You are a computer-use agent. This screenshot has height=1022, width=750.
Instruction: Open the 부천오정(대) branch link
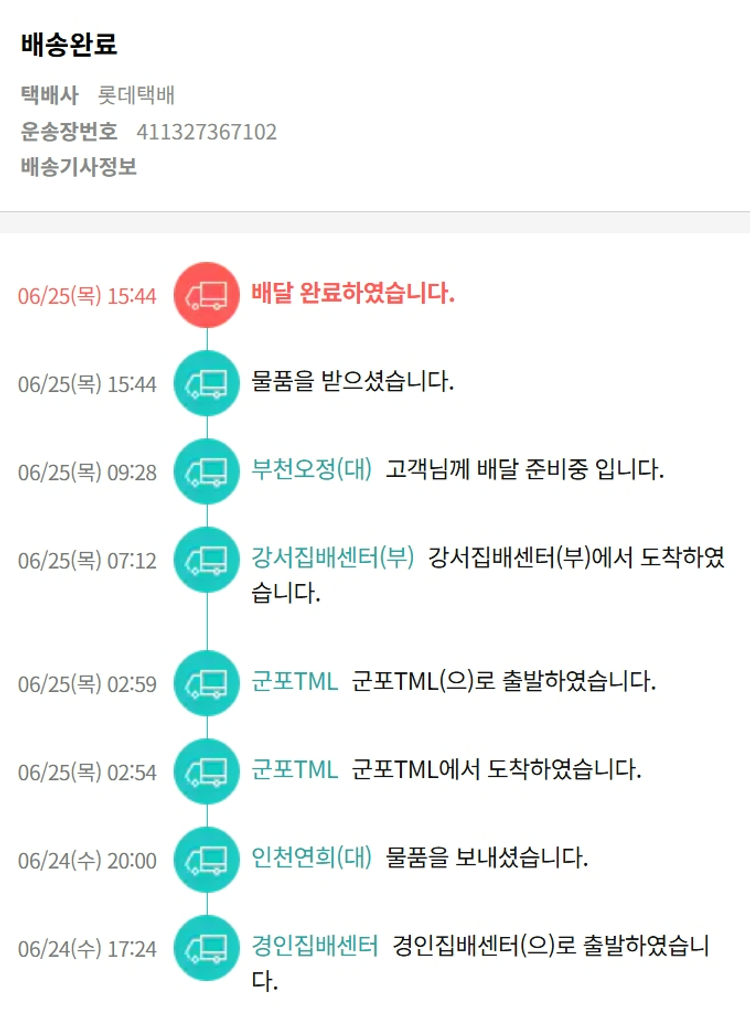tap(311, 469)
